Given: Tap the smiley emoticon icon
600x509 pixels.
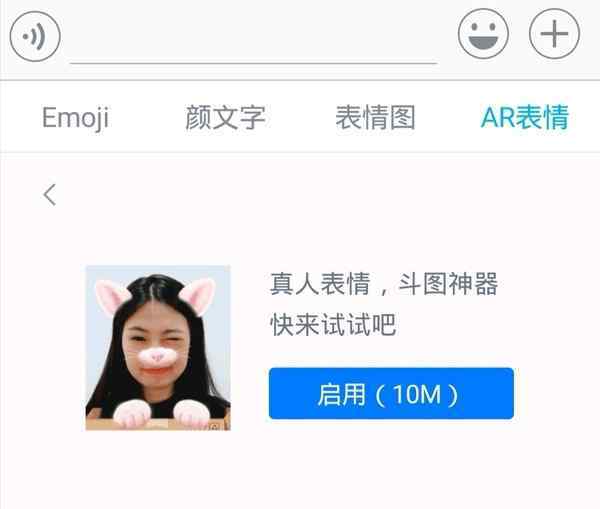Looking at the screenshot, I should coord(483,36).
